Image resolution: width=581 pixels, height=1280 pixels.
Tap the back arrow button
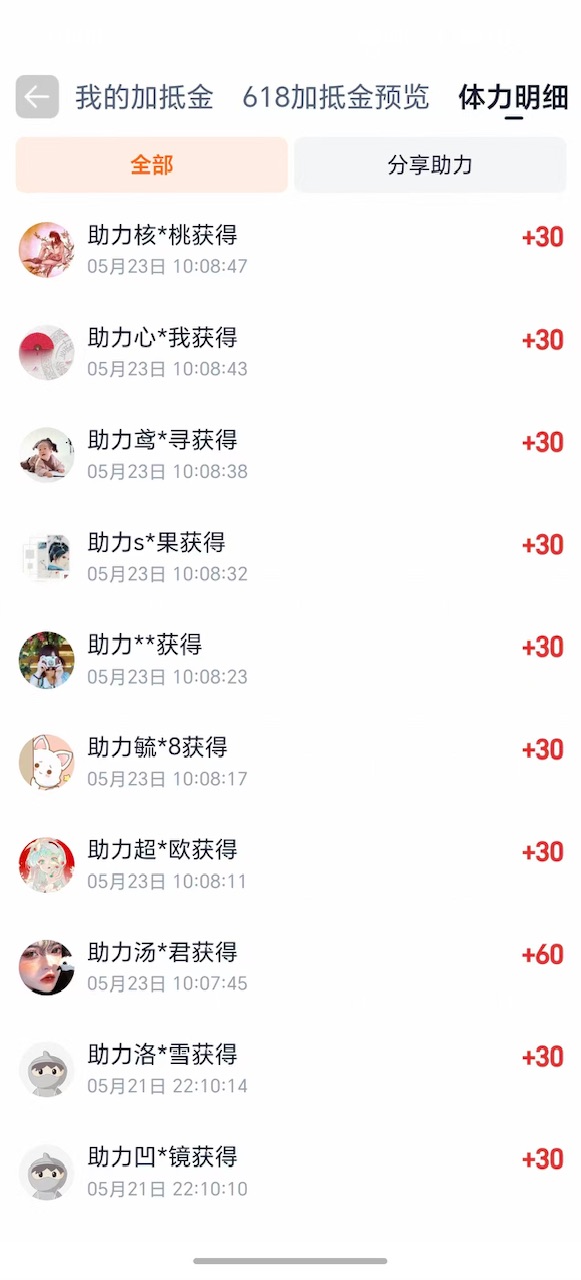[37, 97]
